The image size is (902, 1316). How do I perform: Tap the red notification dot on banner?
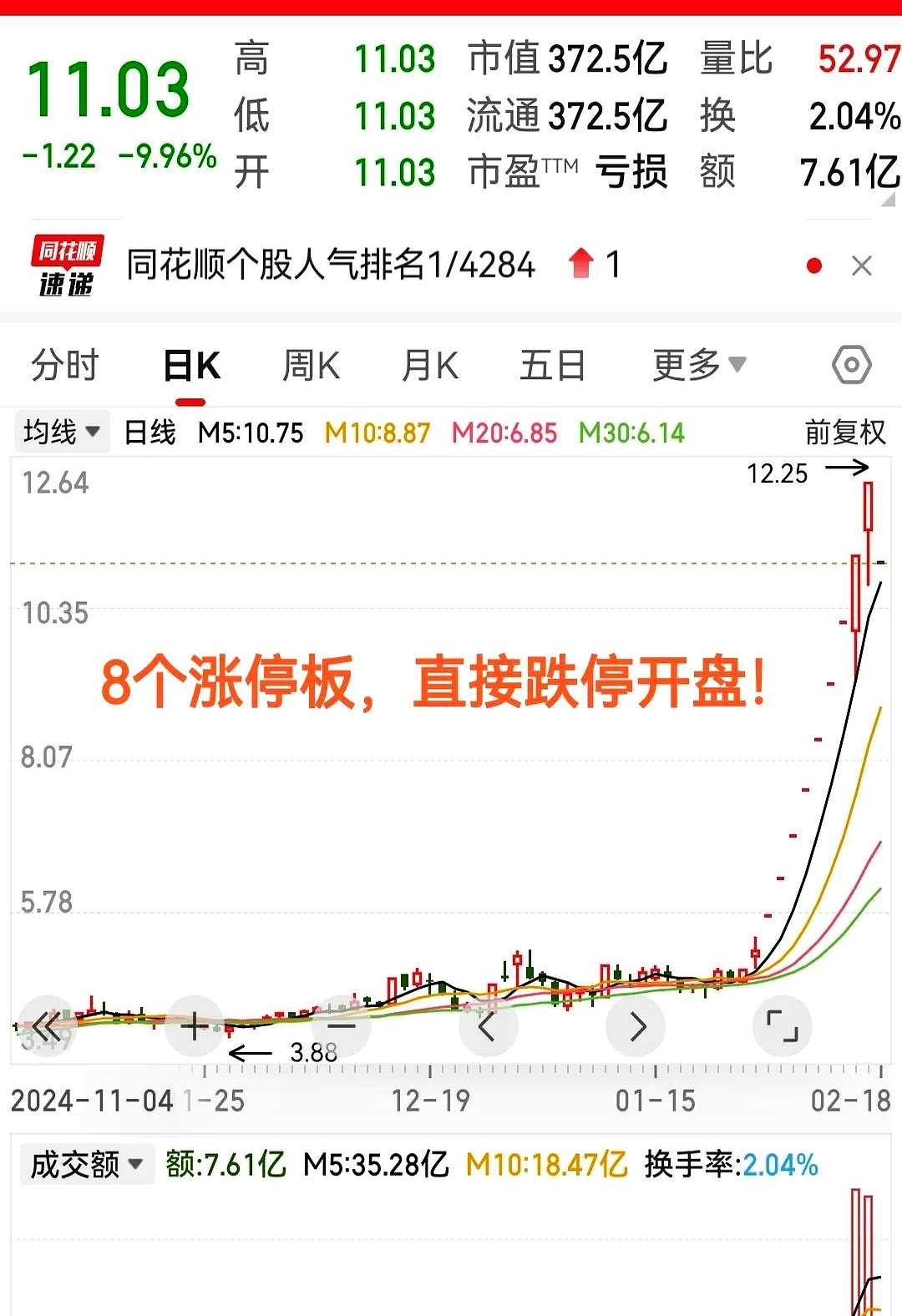coord(813,266)
